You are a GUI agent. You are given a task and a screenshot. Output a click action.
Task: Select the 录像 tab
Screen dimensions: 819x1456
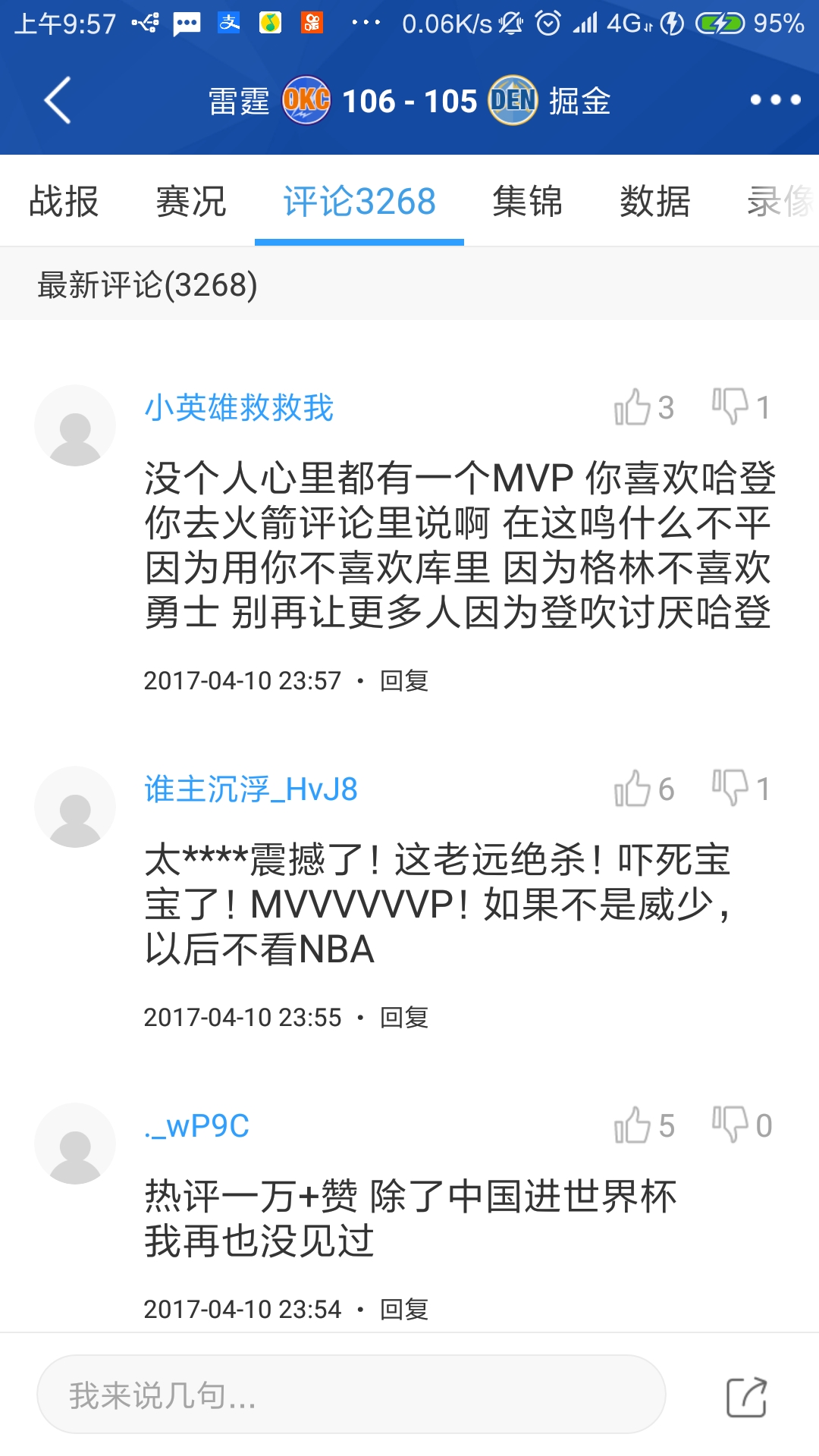pyautogui.click(x=780, y=202)
